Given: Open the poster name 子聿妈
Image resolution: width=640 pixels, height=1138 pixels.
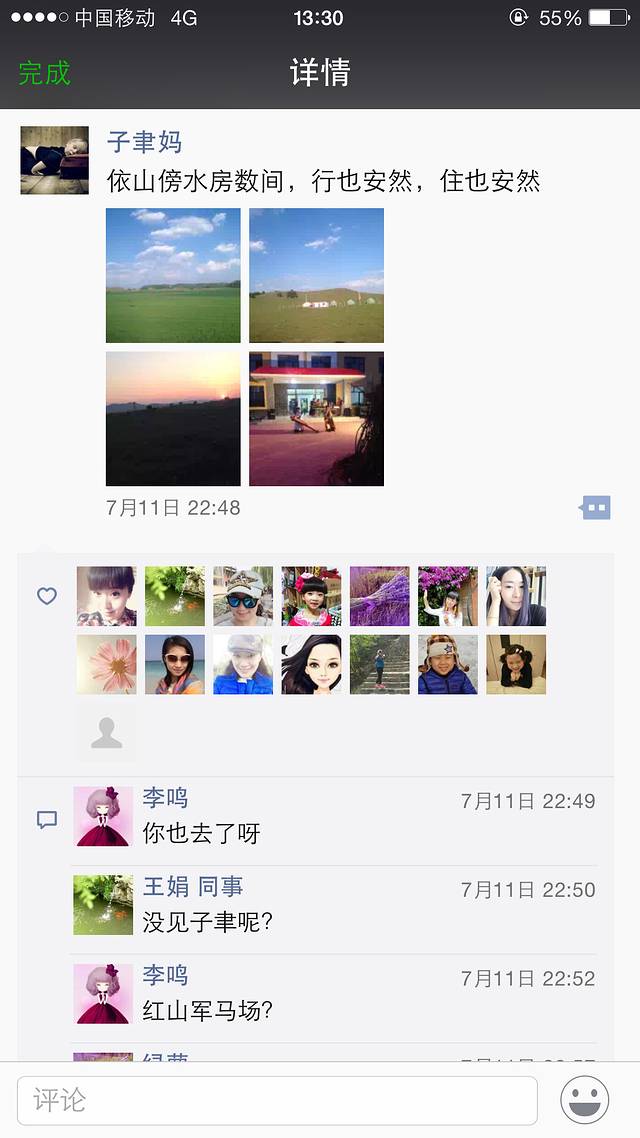Looking at the screenshot, I should coord(144,142).
